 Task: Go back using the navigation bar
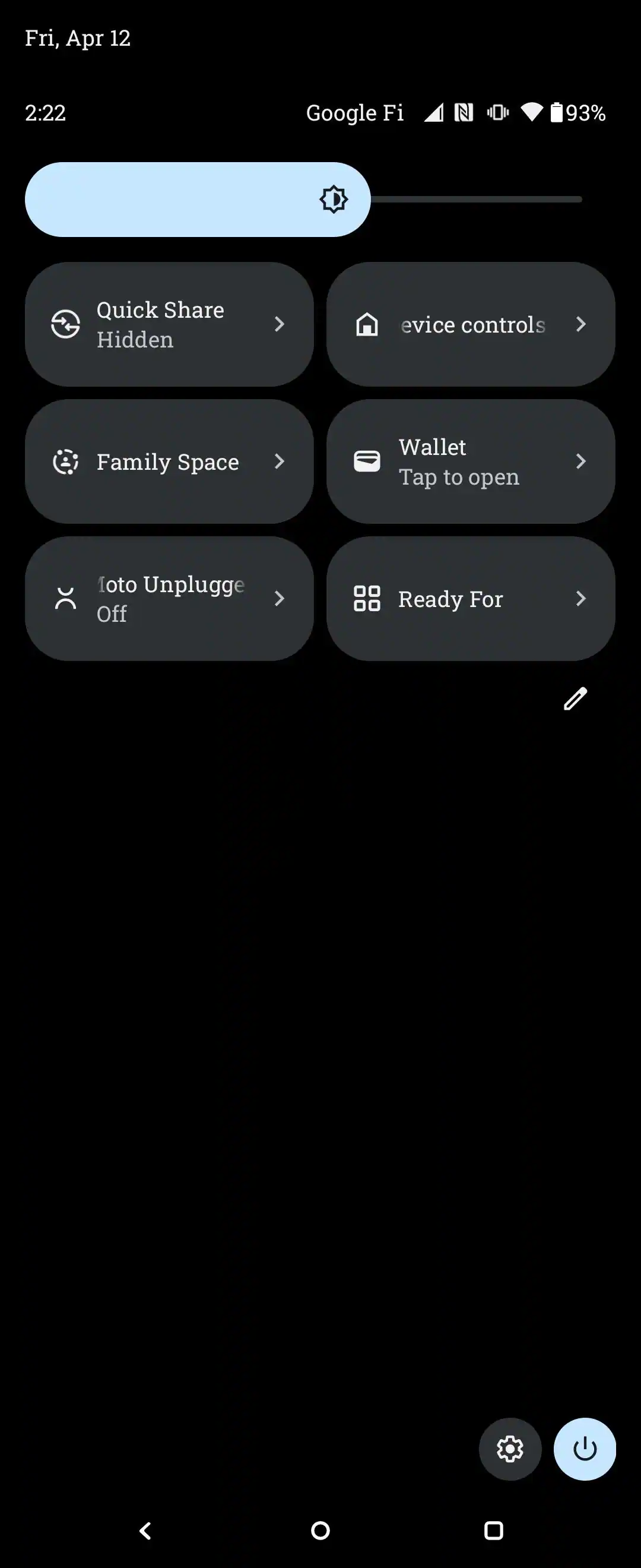pos(145,1531)
